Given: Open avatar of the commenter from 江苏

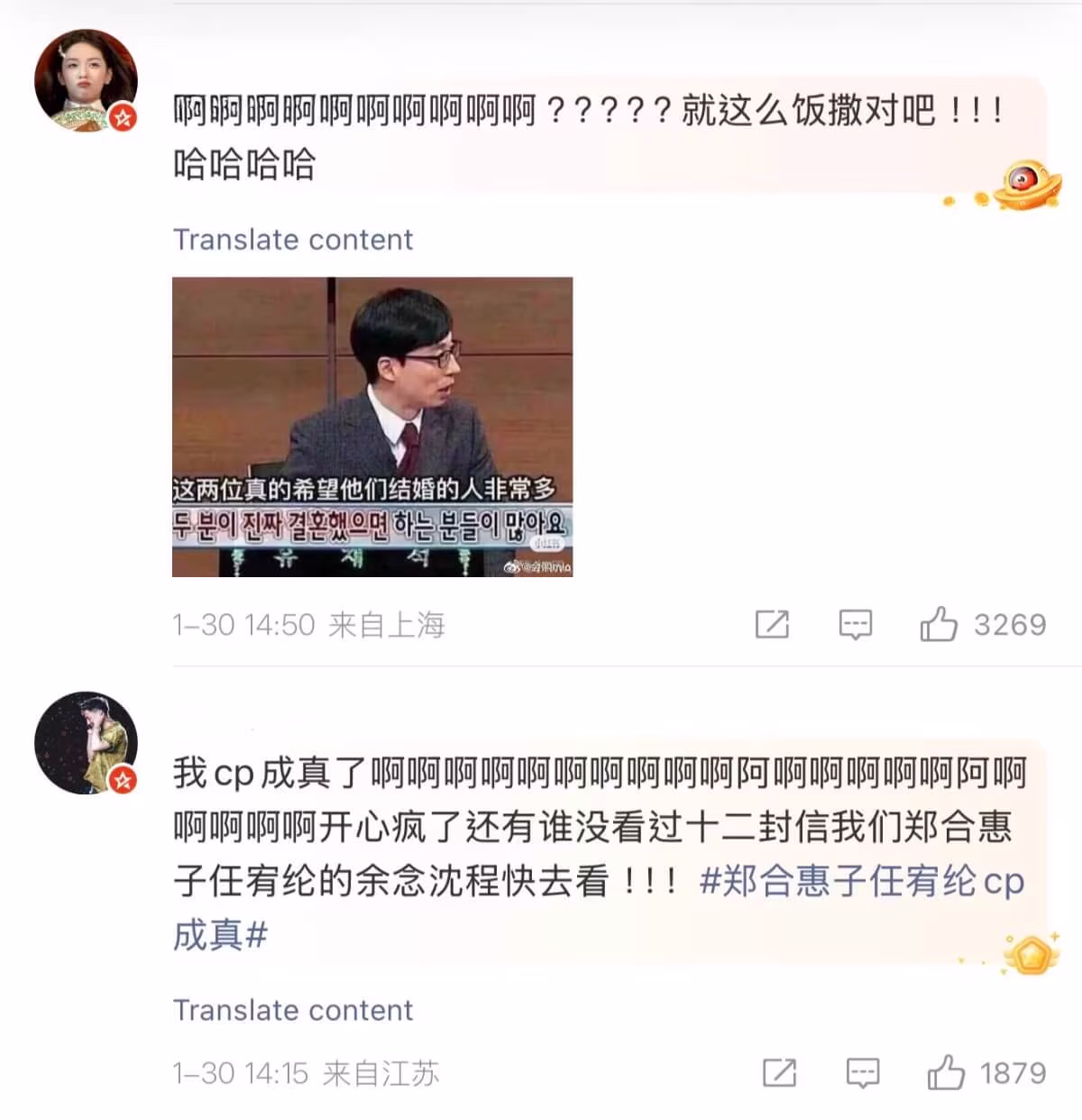Looking at the screenshot, I should point(86,743).
